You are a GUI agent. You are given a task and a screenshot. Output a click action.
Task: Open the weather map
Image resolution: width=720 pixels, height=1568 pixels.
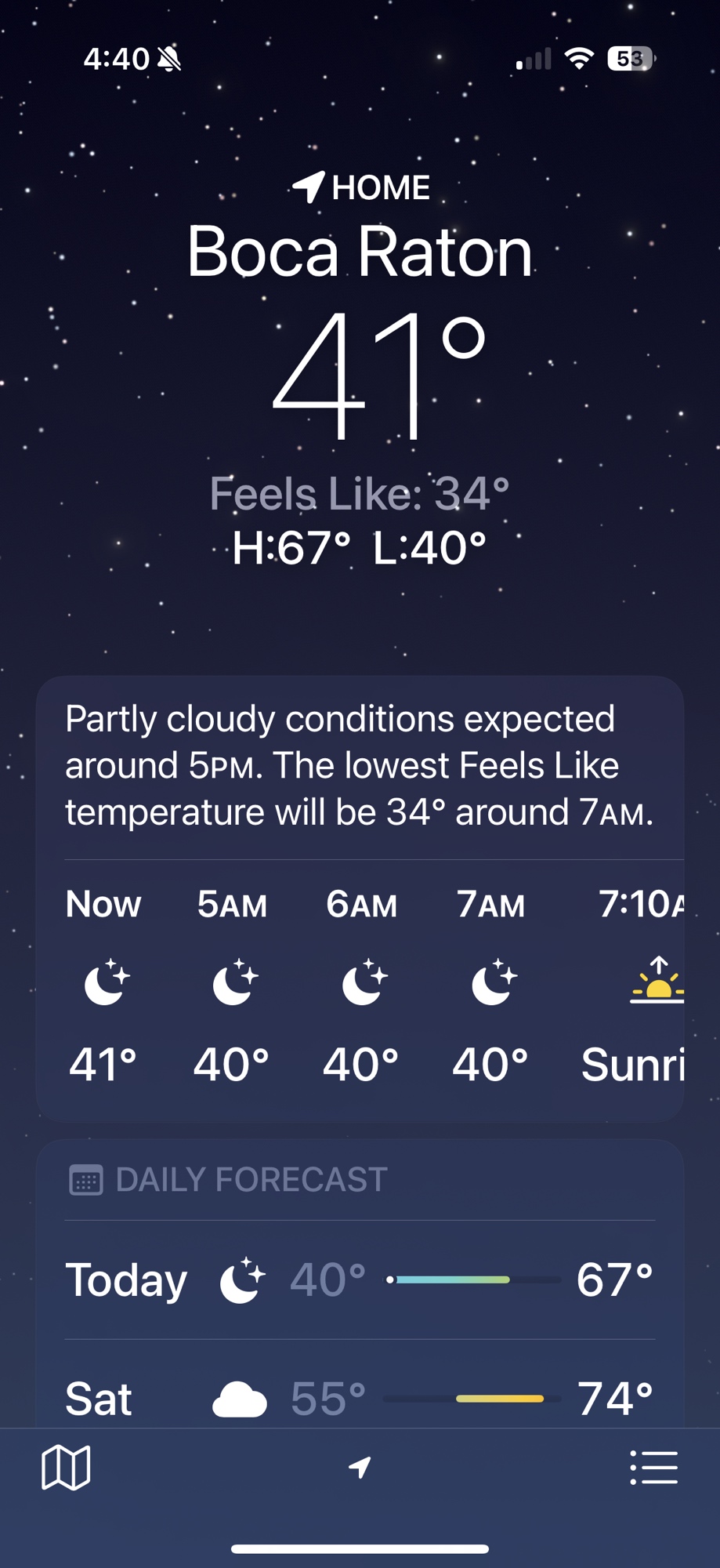66,1467
